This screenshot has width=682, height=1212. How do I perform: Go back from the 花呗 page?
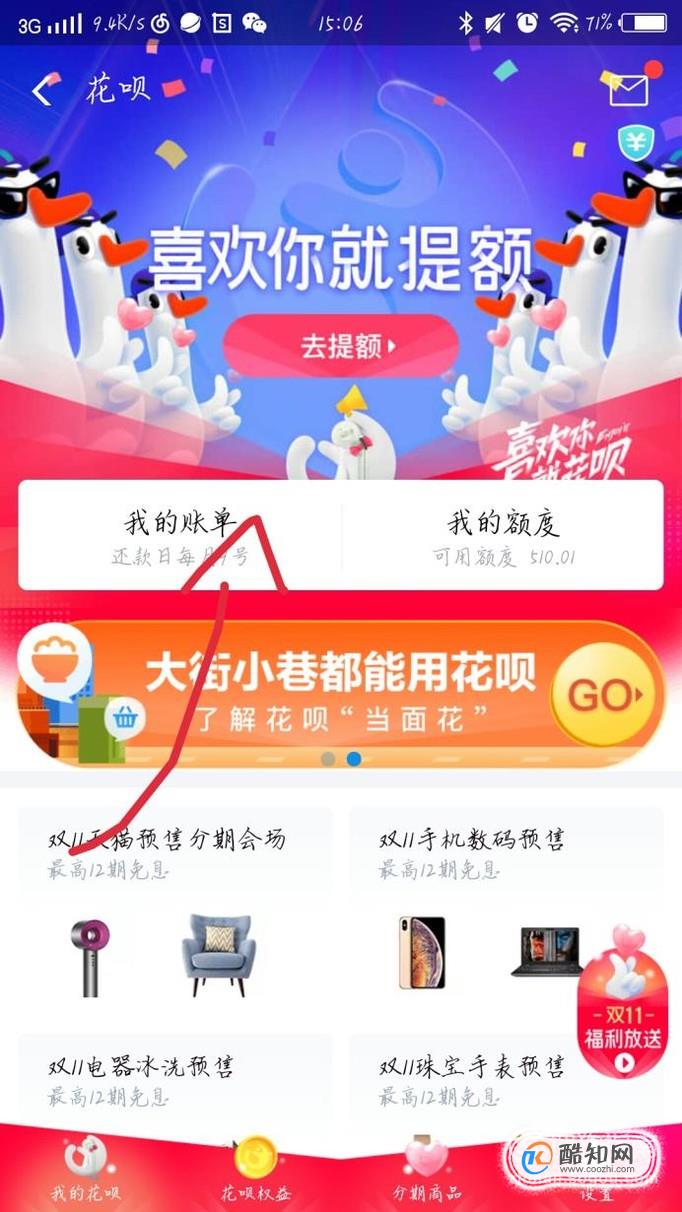coord(42,91)
